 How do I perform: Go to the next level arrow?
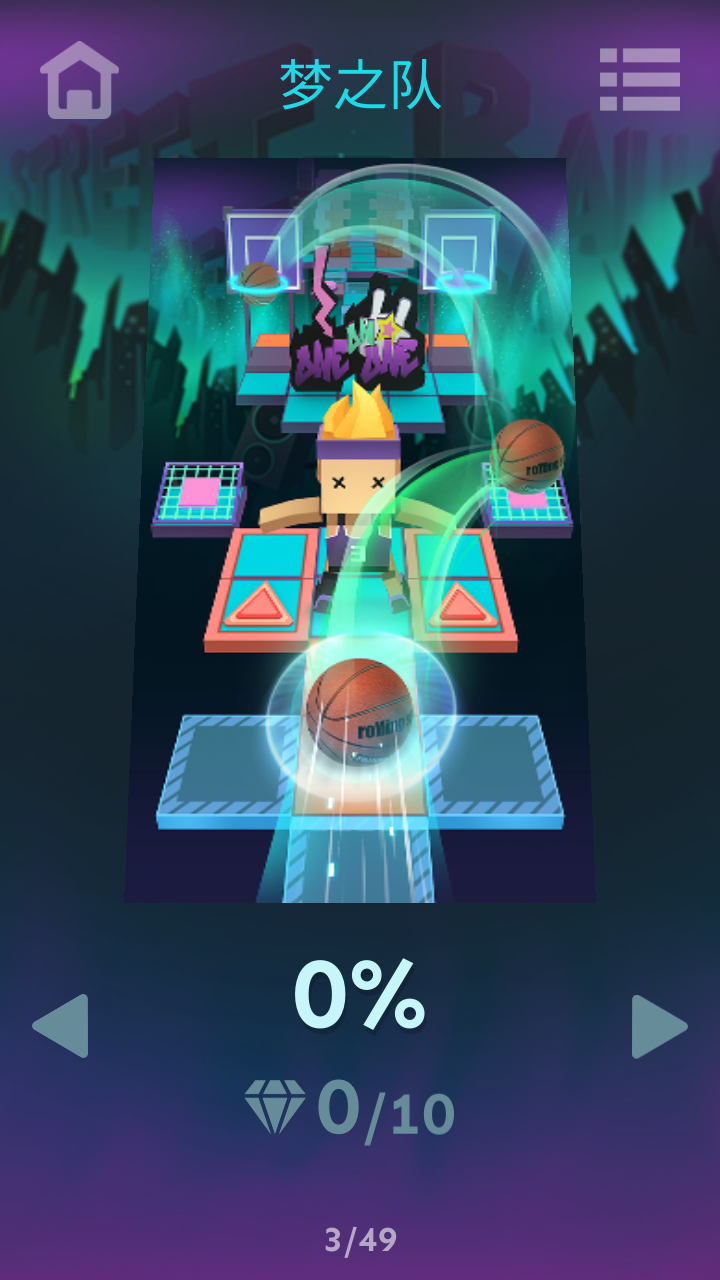tap(659, 1026)
